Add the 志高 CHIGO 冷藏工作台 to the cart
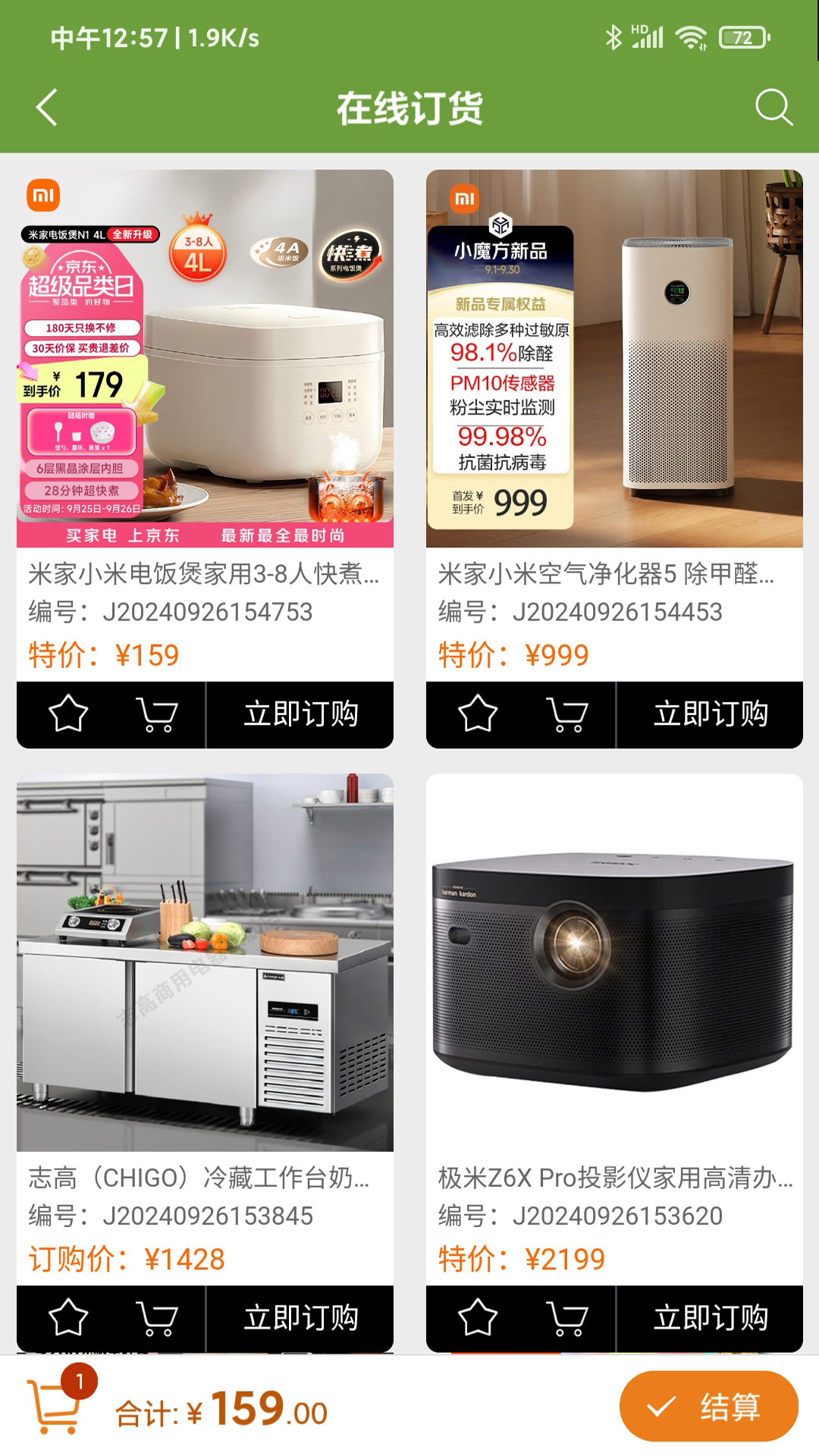 [157, 1317]
